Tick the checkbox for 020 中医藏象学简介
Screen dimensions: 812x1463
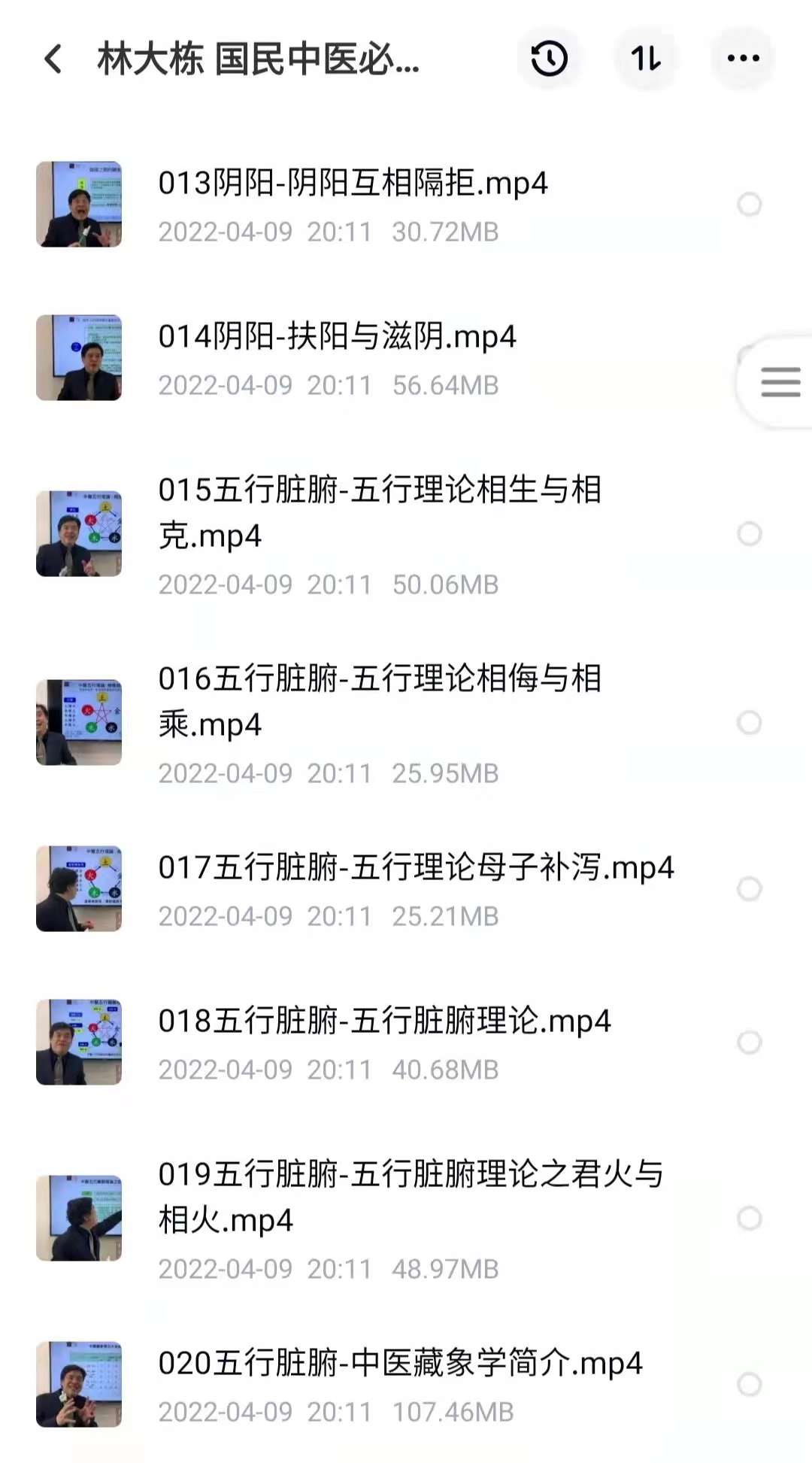pos(749,1385)
